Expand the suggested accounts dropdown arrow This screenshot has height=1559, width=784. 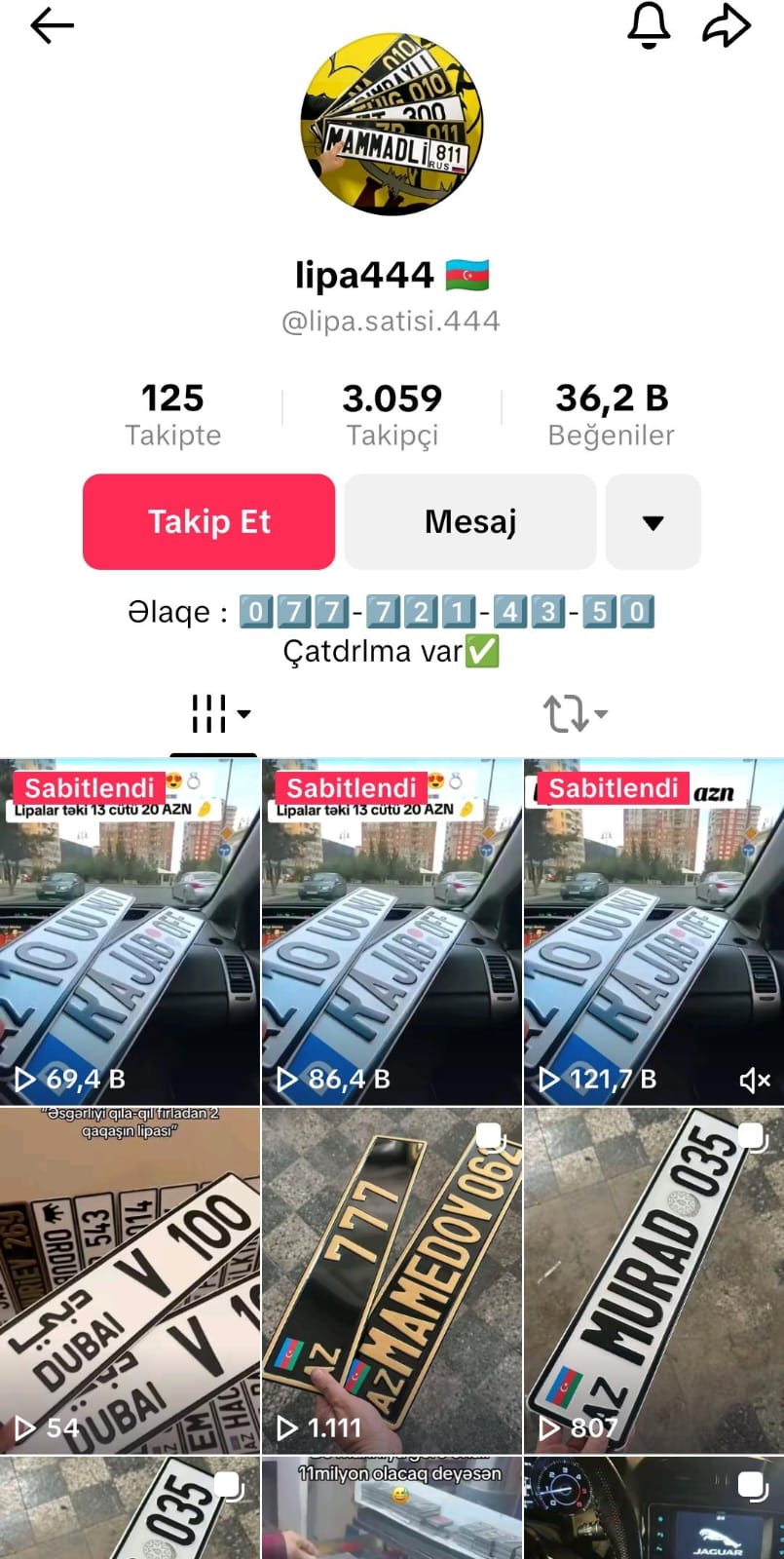click(x=653, y=521)
